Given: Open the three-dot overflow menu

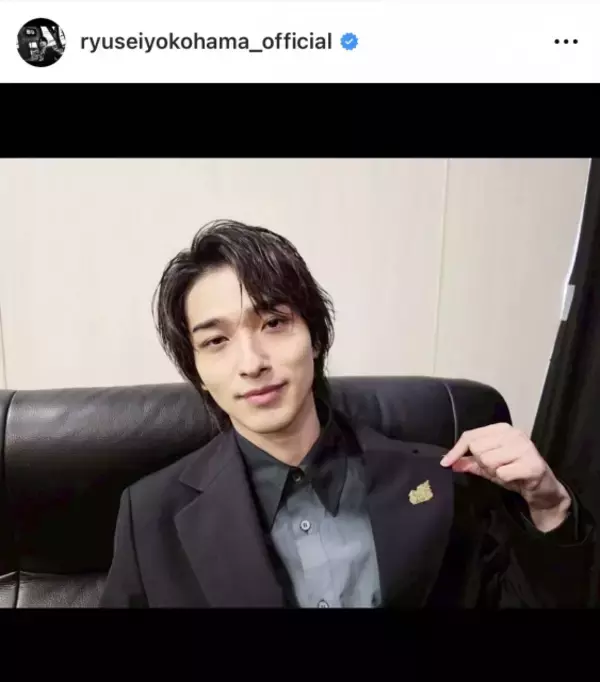Looking at the screenshot, I should (565, 43).
